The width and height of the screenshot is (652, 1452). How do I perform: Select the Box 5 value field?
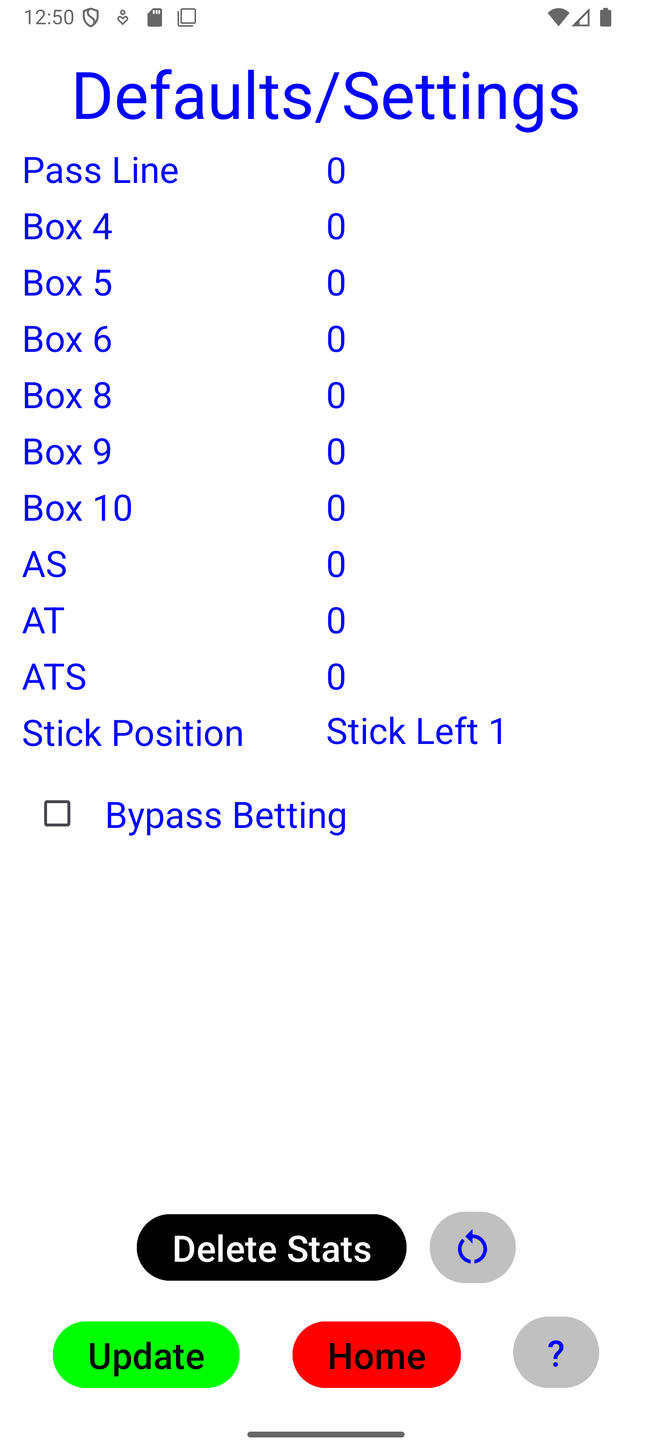pos(336,283)
